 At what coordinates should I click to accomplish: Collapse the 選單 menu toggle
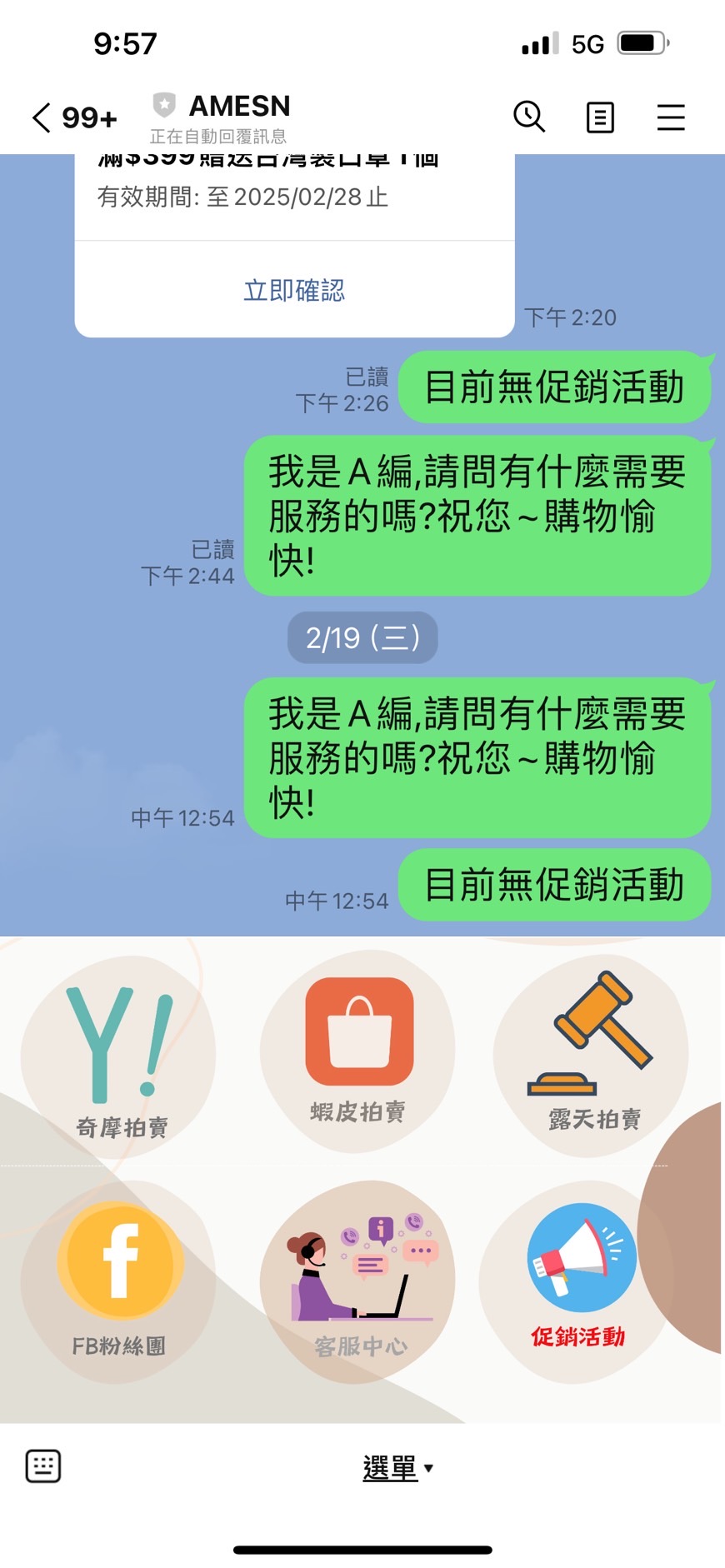397,1467
